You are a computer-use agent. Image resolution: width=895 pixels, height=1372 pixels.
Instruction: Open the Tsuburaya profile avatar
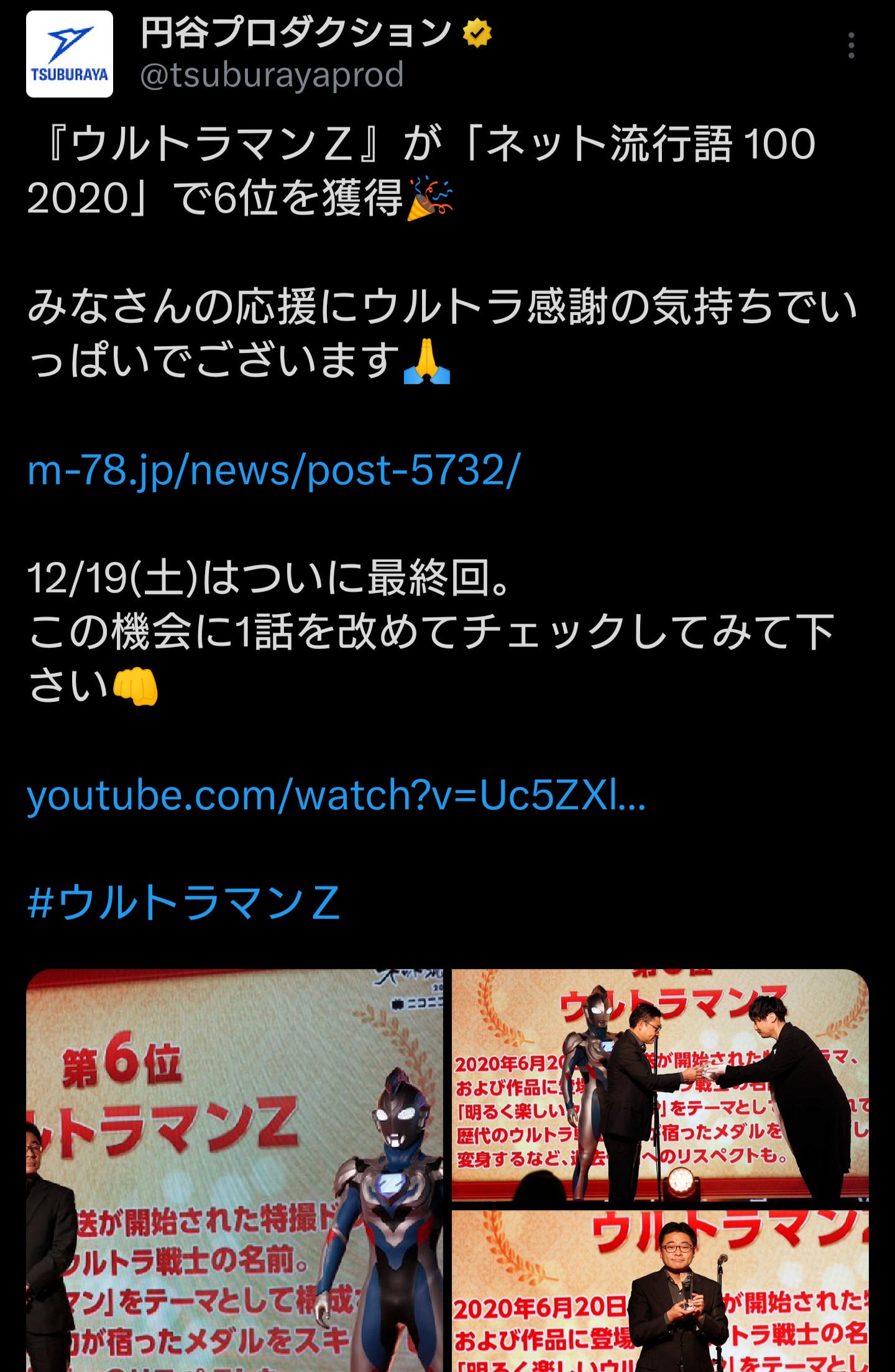tap(70, 54)
